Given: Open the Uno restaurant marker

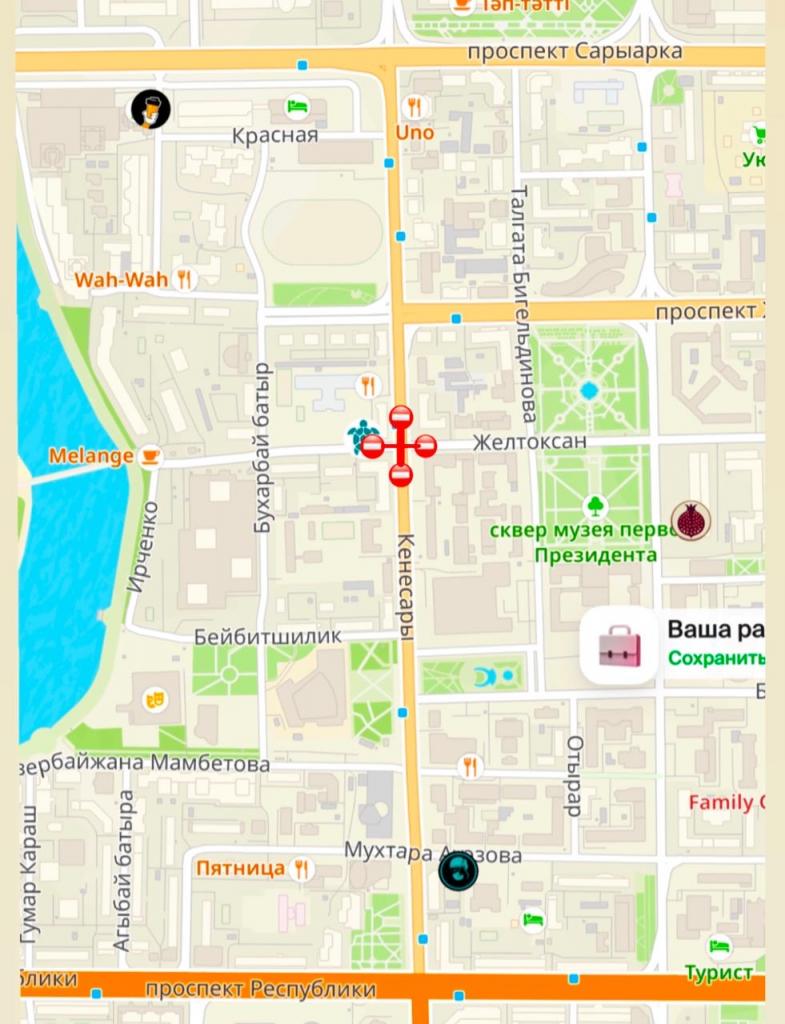Looking at the screenshot, I should (414, 107).
